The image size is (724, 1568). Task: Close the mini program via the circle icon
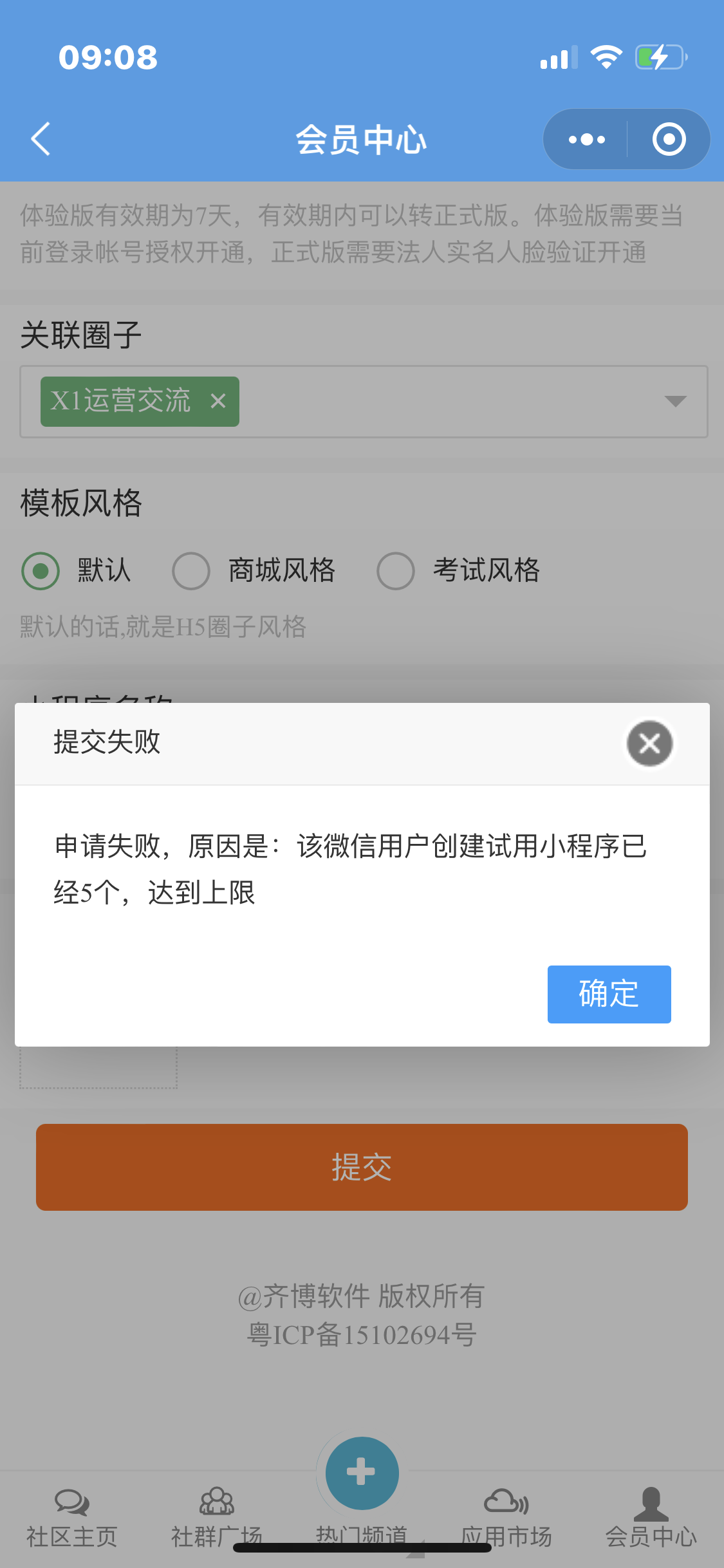point(669,139)
